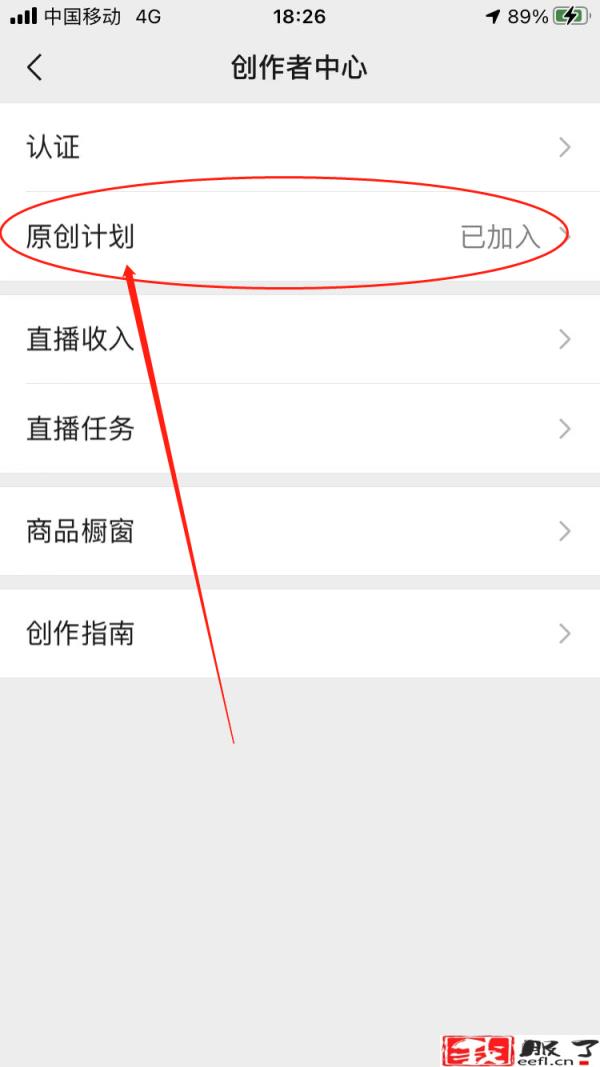Open 直播任务 page
Screen dimensions: 600x1067
pyautogui.click(x=300, y=429)
